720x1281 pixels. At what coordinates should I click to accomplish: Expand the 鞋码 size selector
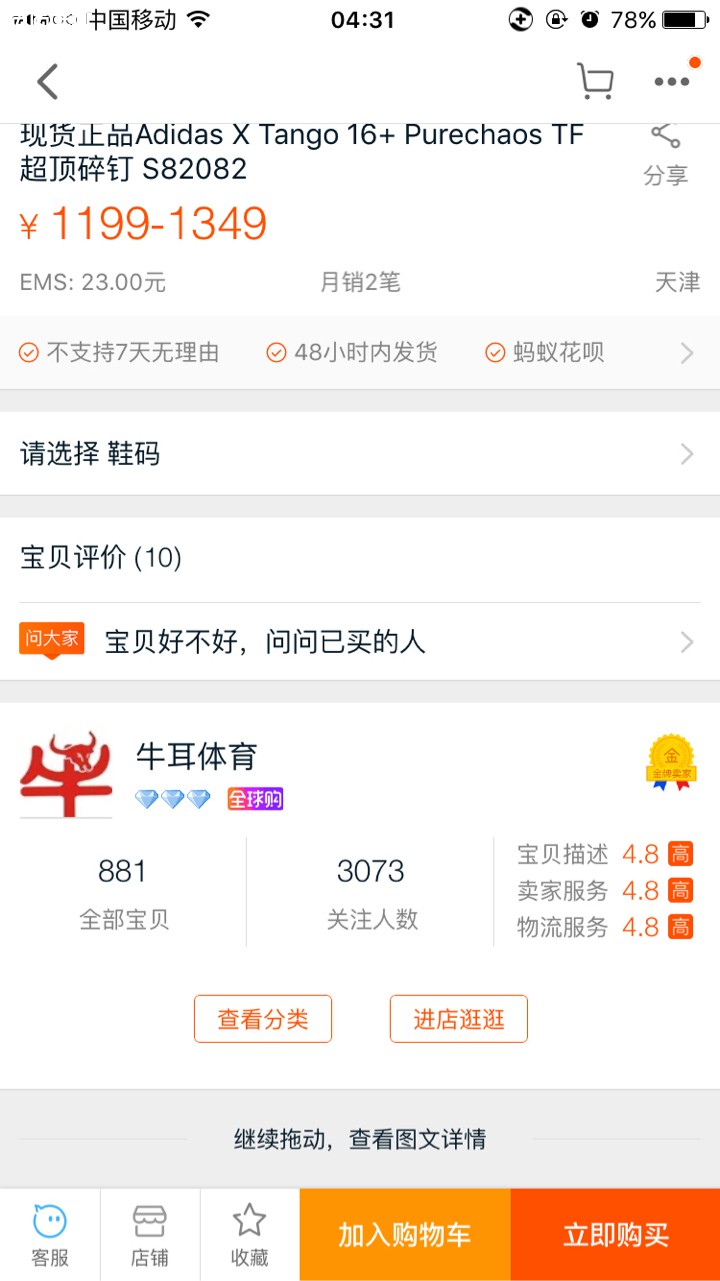[360, 453]
